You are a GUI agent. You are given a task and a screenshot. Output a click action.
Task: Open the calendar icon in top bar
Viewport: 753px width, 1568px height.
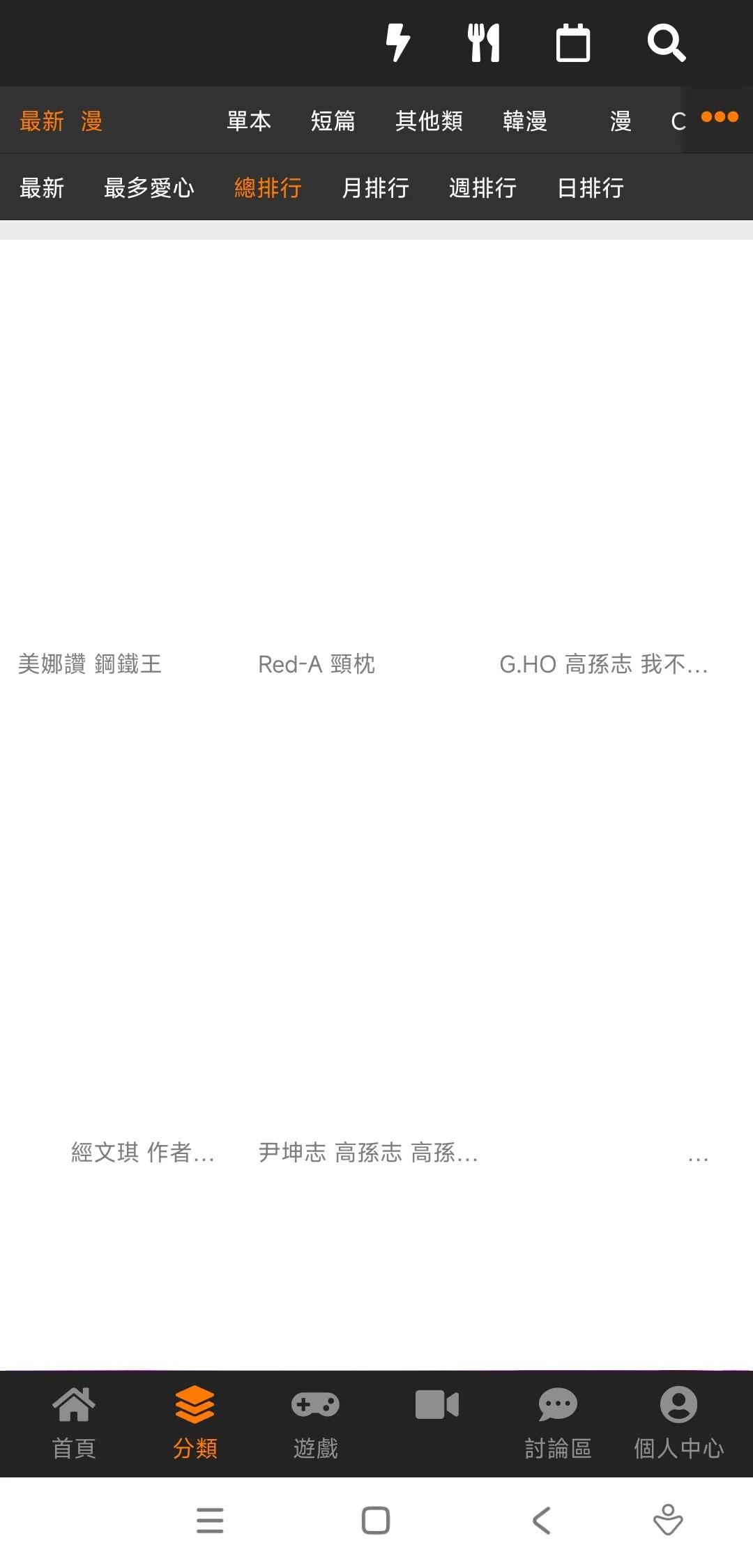573,43
